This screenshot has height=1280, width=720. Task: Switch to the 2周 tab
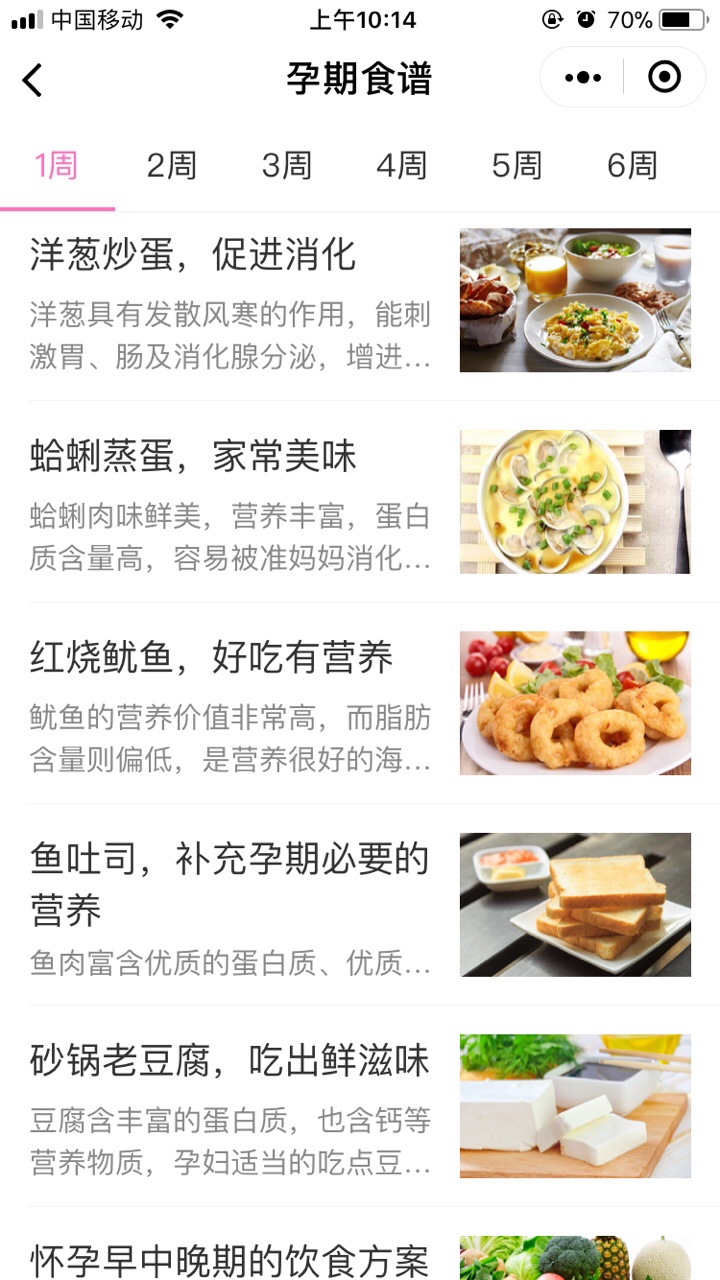[172, 166]
